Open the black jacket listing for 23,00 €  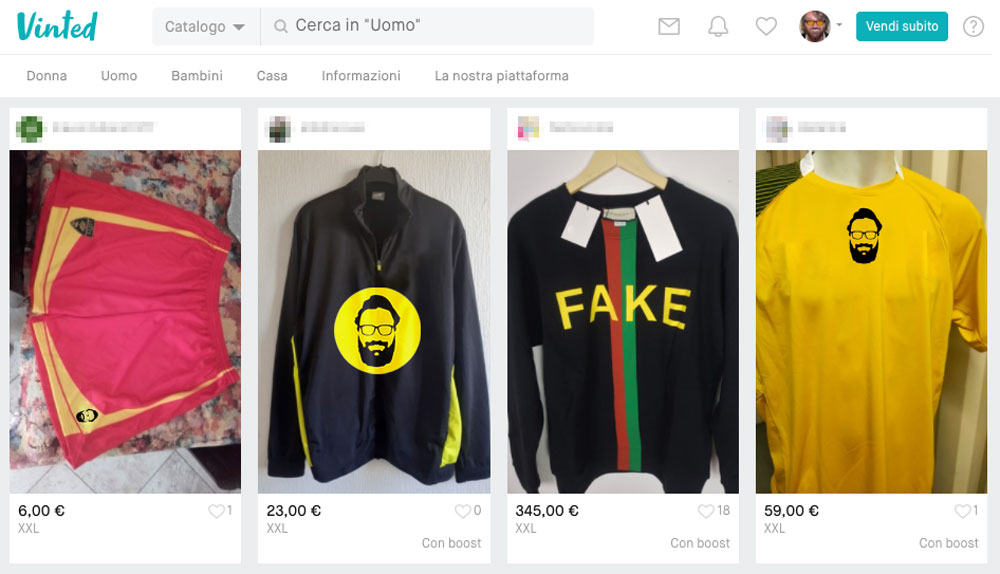[374, 322]
